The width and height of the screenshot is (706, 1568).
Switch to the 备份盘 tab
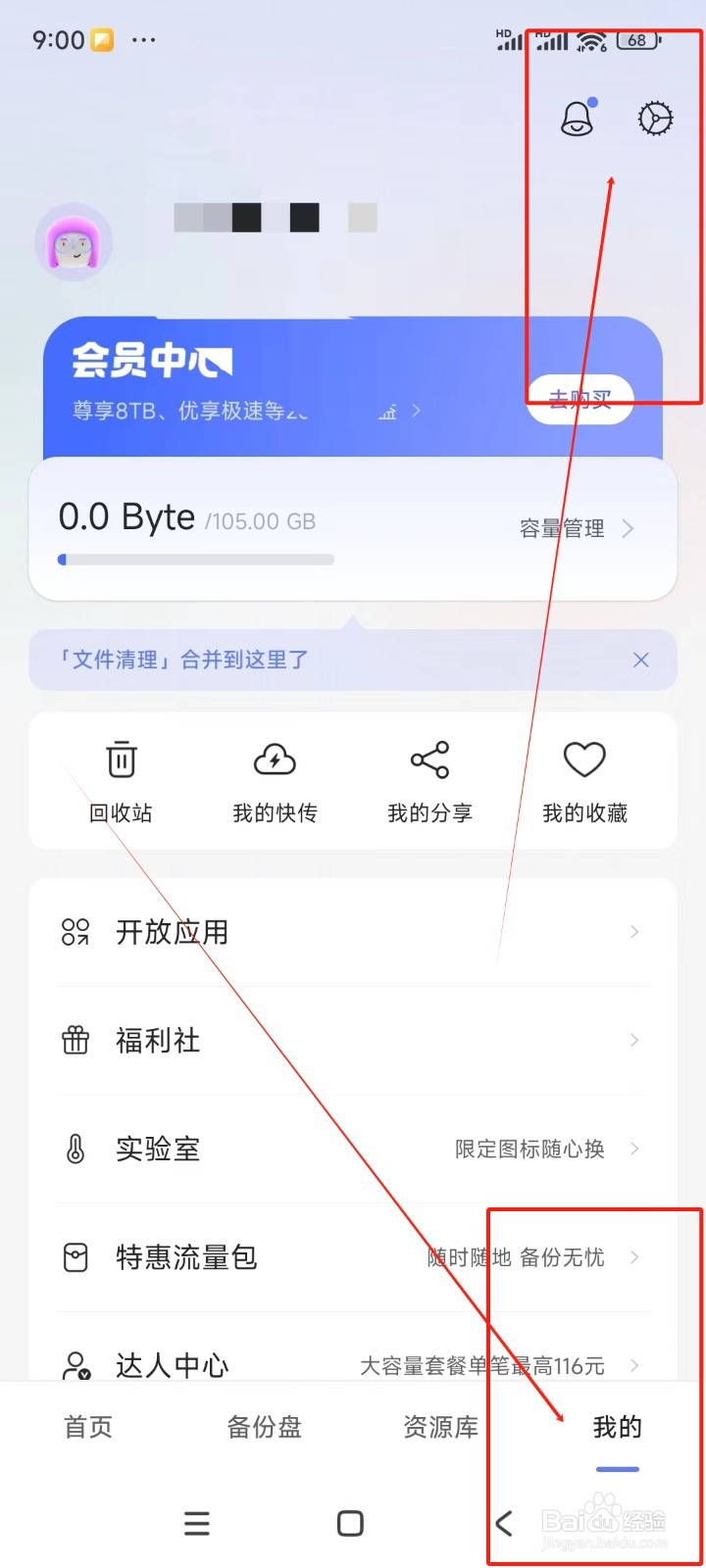[263, 1428]
